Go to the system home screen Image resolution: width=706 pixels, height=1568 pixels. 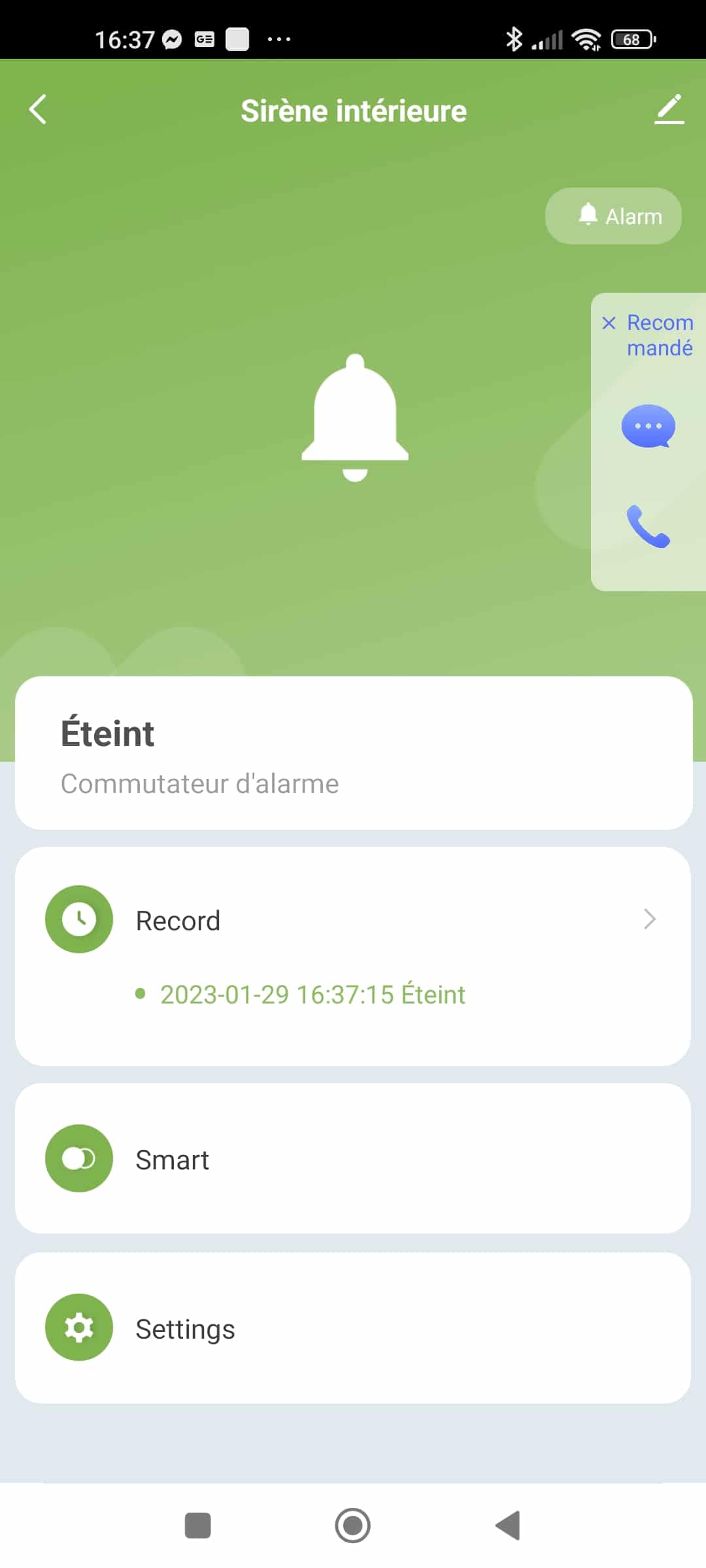pyautogui.click(x=353, y=1526)
